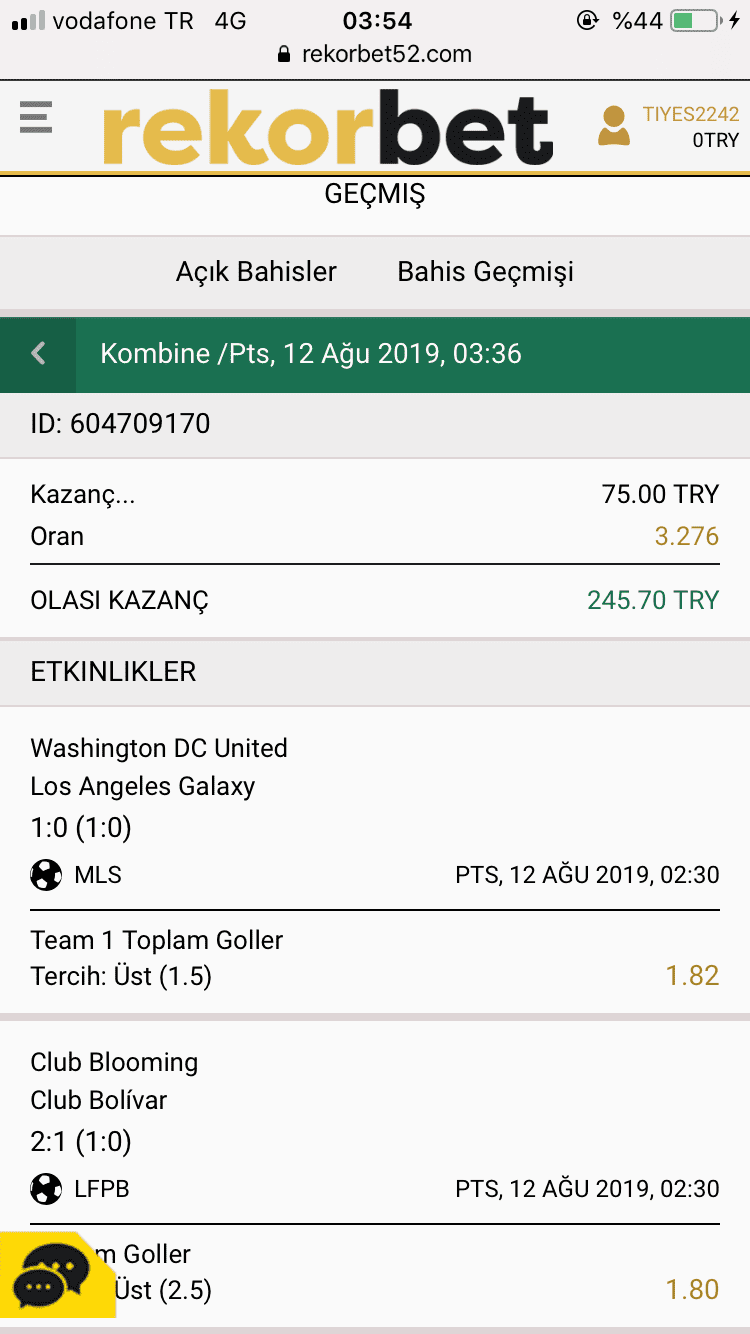Switch to the Açık Bahisler tab
This screenshot has width=750, height=1334.
(x=256, y=272)
